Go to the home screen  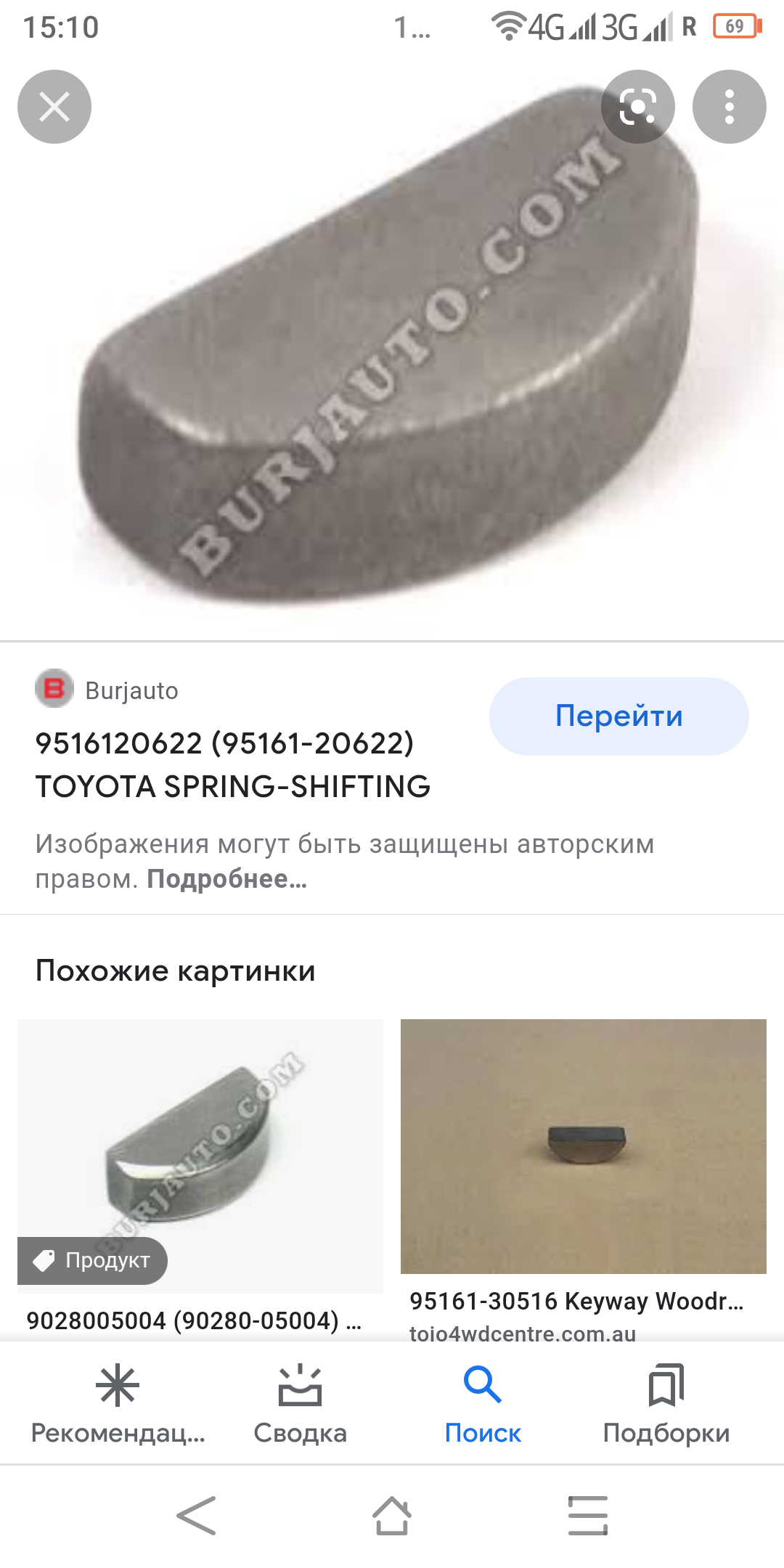392,1516
